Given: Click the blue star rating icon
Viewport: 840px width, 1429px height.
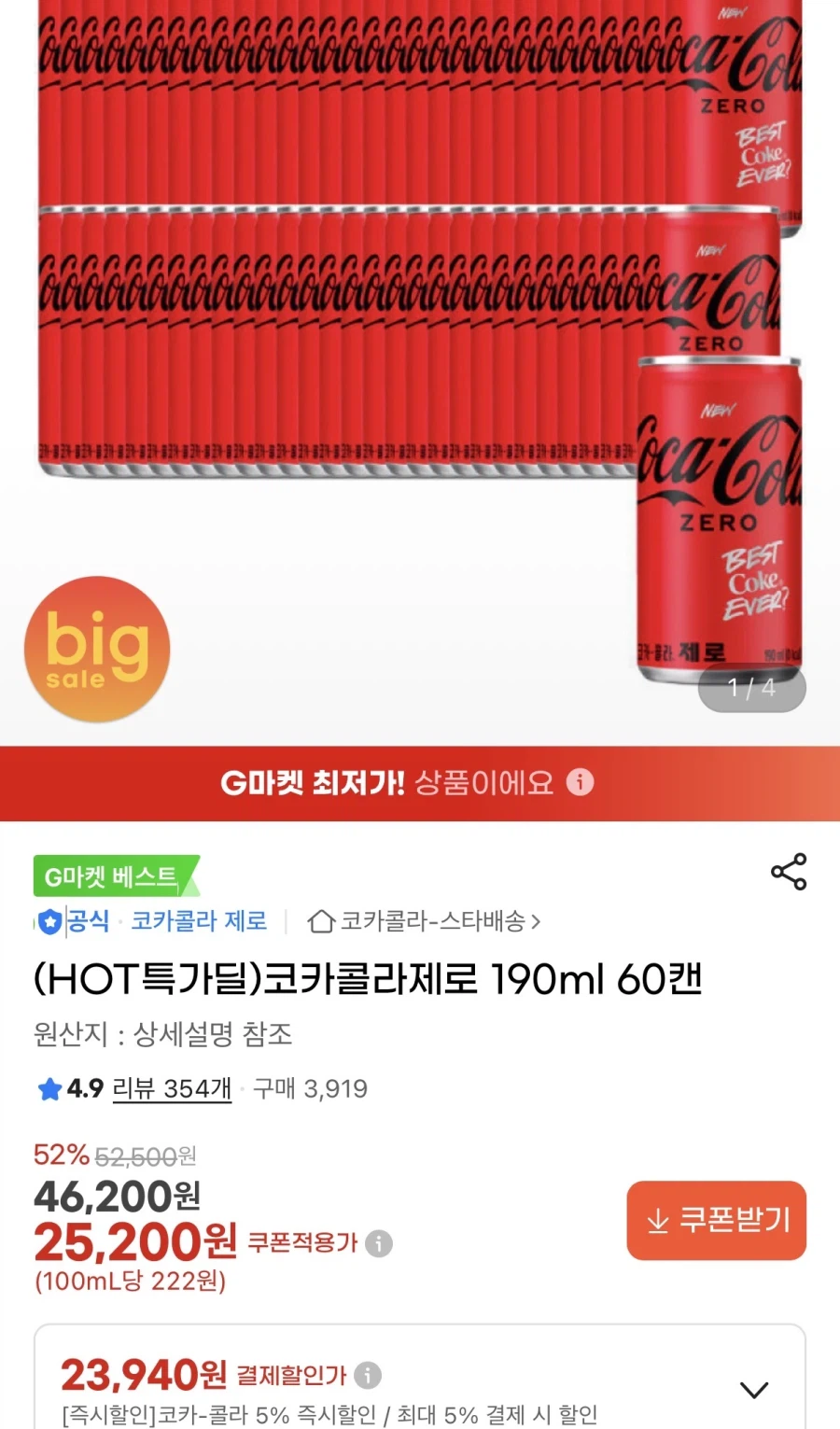Looking at the screenshot, I should click(x=49, y=1088).
